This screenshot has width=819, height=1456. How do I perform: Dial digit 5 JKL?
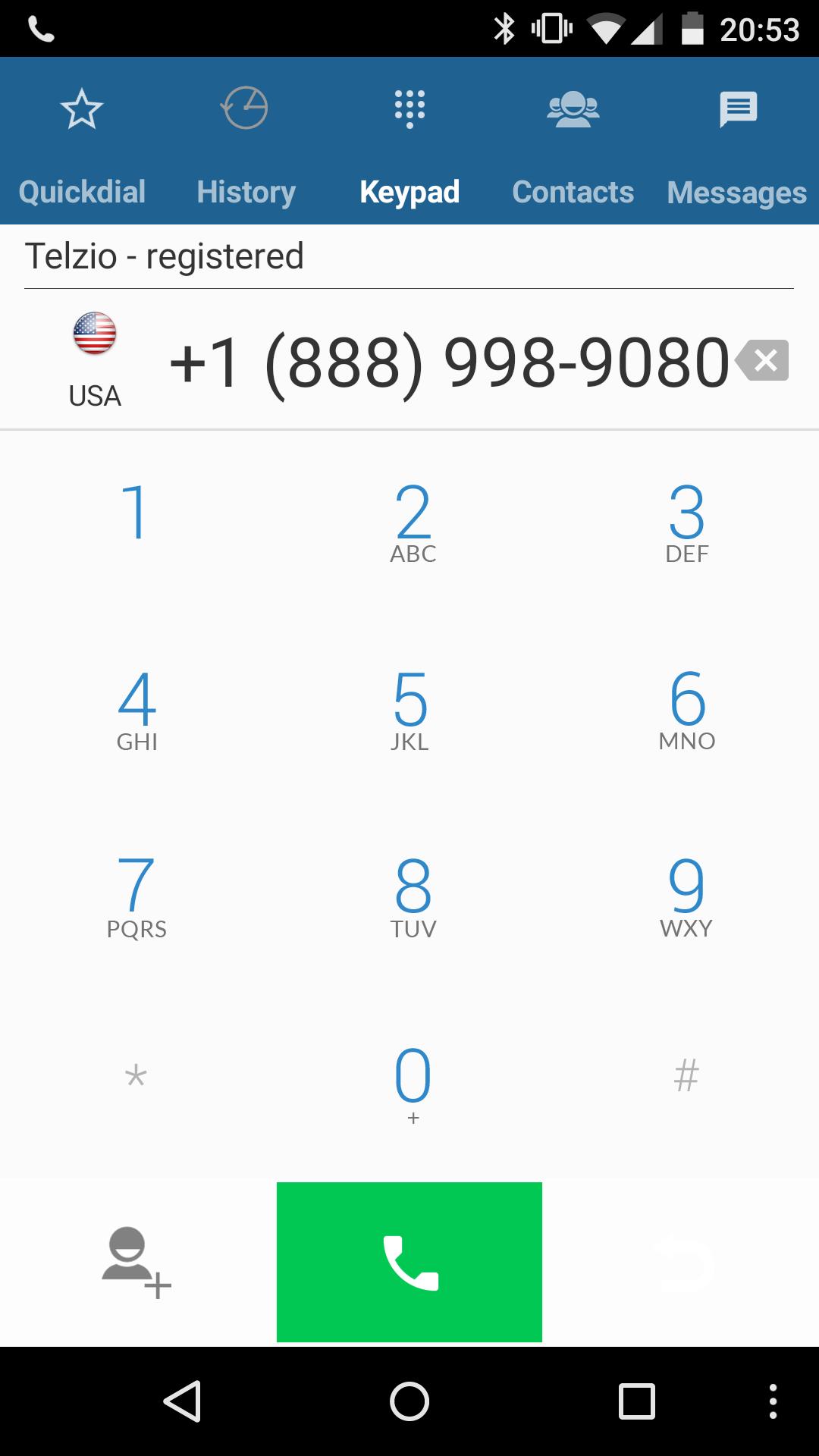coord(410,711)
